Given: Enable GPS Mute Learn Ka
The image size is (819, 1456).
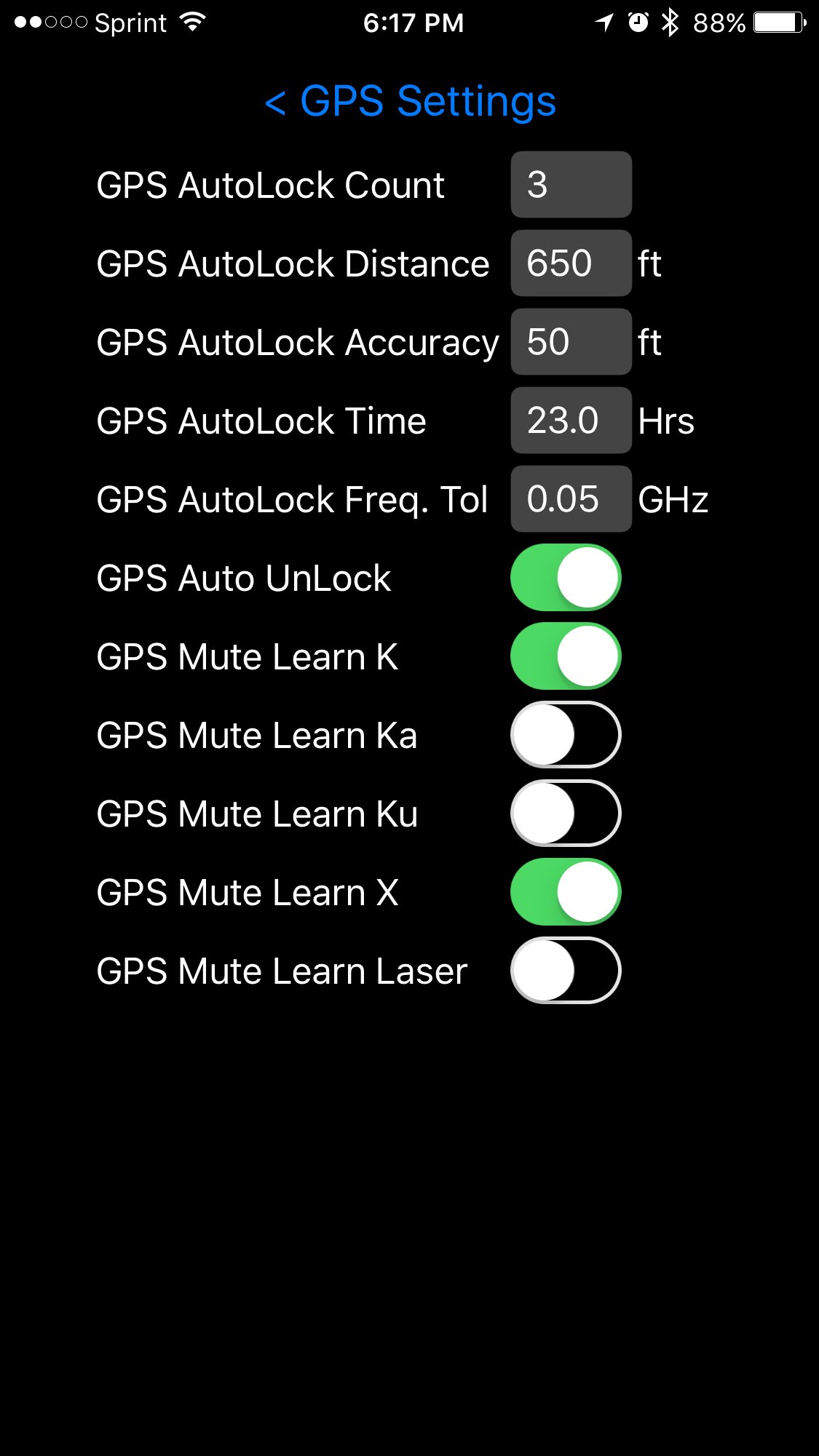Looking at the screenshot, I should [566, 735].
